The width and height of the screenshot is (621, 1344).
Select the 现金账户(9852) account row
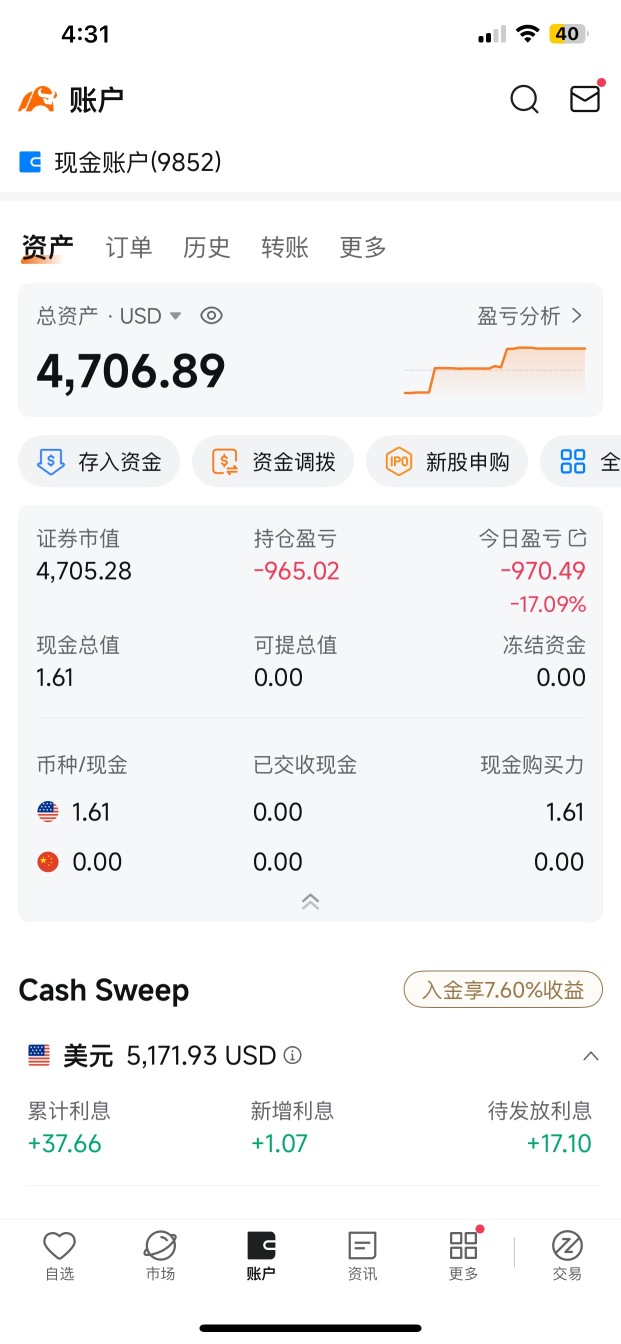120,162
